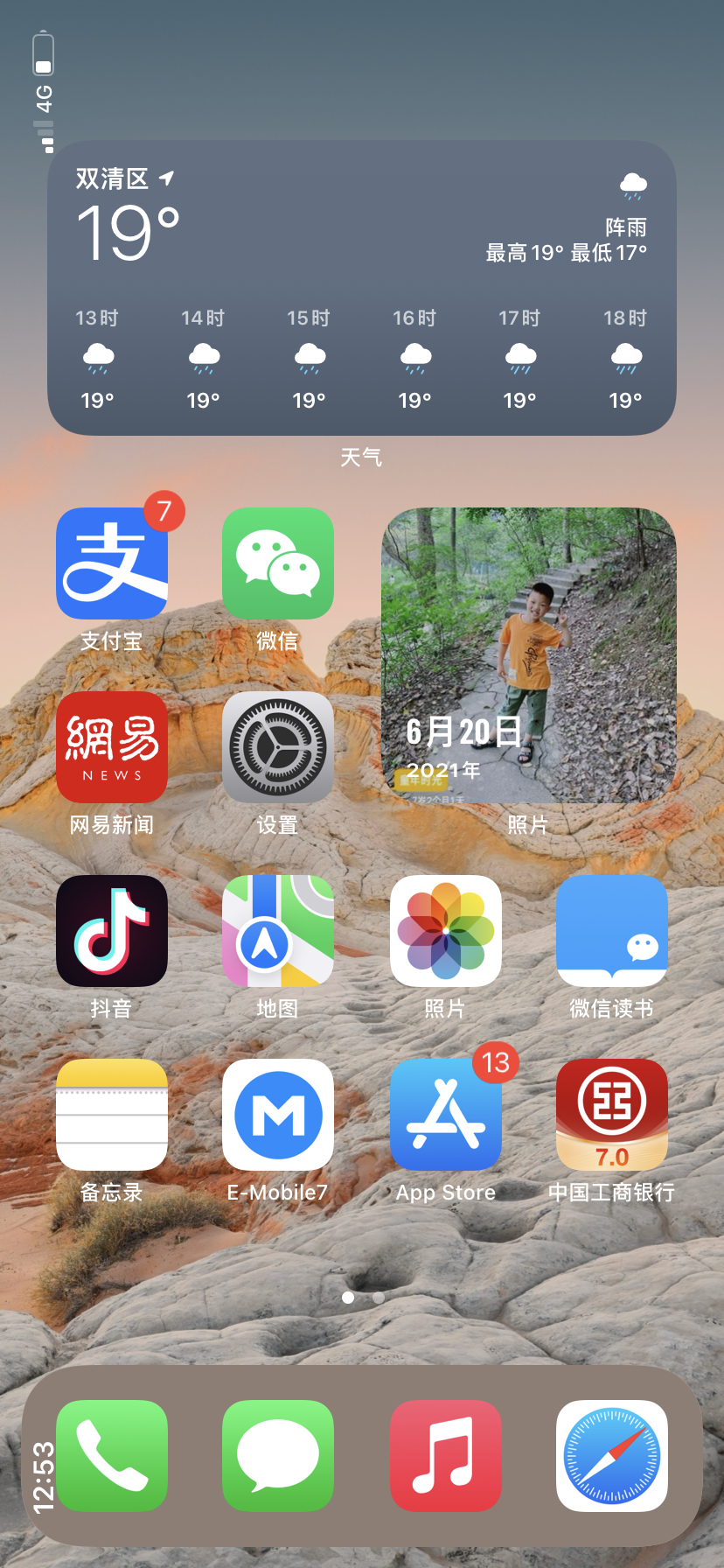
Task: Open the 地图 app
Action: [278, 931]
